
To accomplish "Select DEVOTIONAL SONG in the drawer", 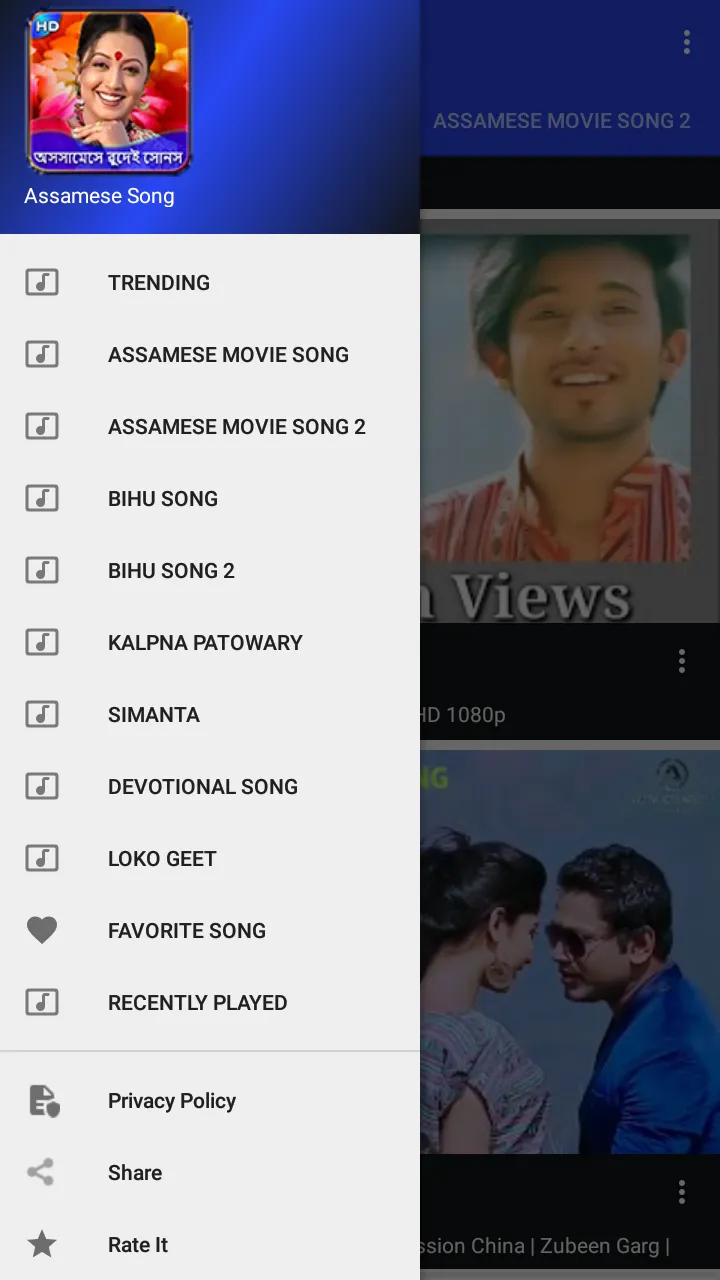I will tap(202, 786).
